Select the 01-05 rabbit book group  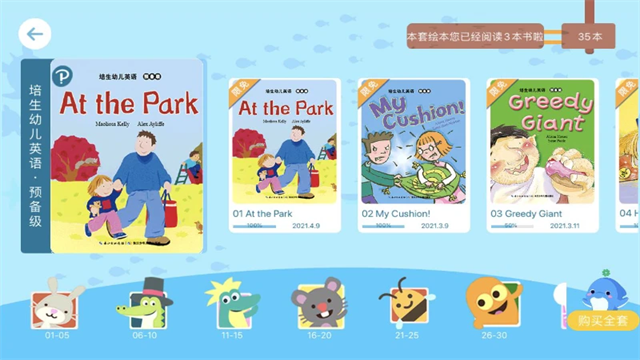click(x=57, y=309)
